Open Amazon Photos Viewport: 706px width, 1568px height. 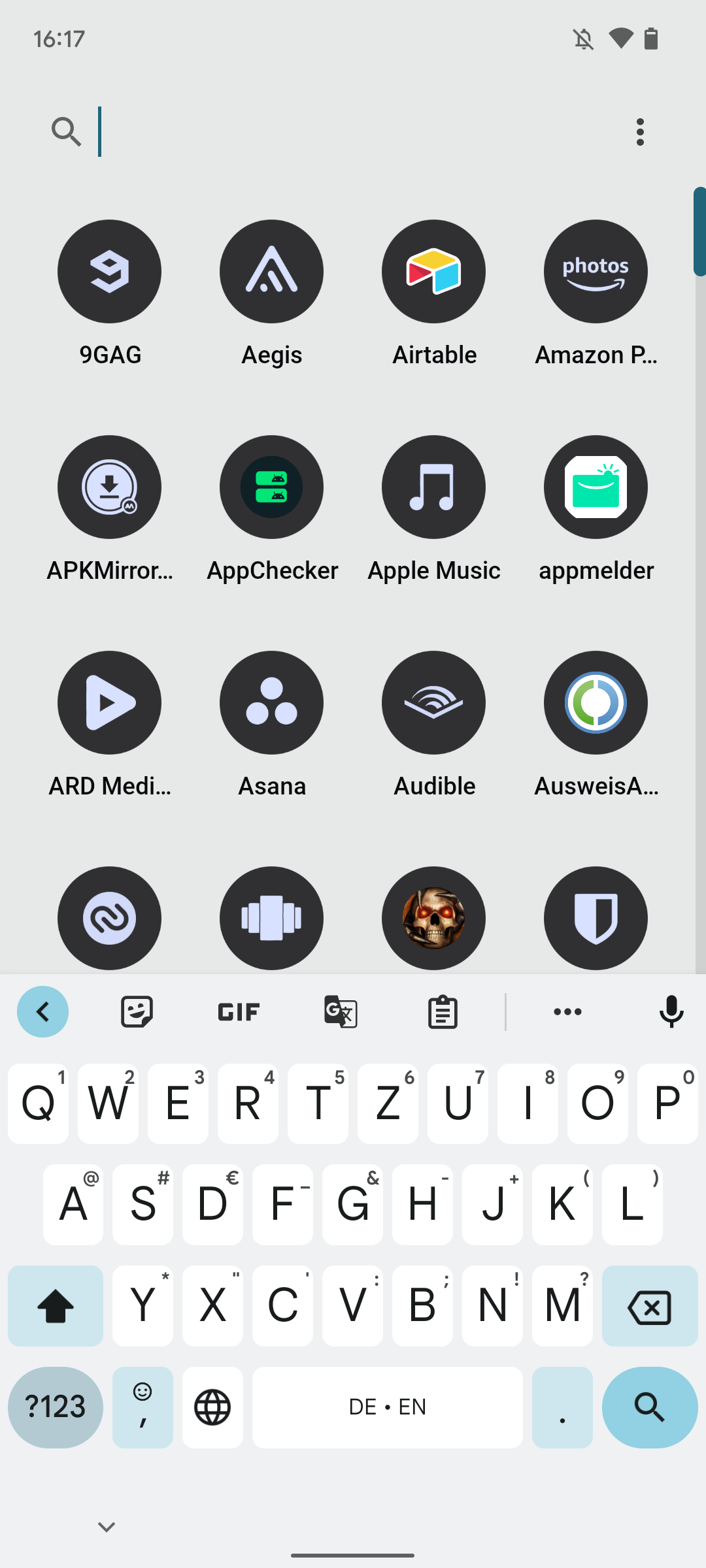tap(596, 271)
